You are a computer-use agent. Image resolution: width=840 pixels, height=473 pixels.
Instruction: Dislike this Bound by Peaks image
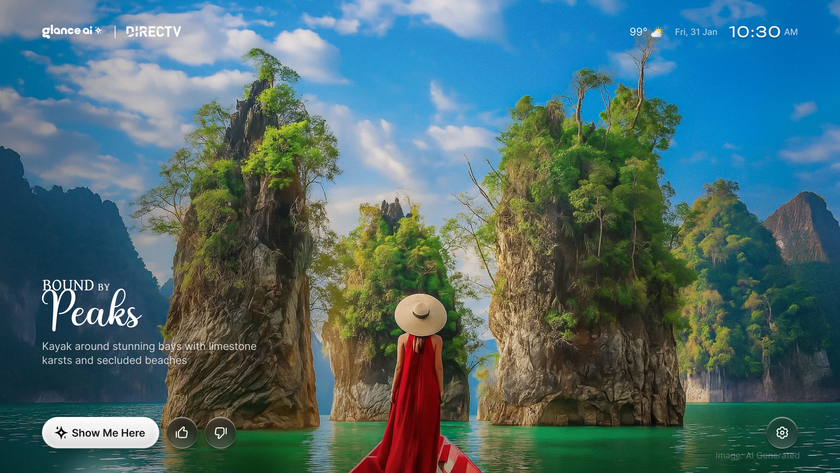[x=220, y=432]
